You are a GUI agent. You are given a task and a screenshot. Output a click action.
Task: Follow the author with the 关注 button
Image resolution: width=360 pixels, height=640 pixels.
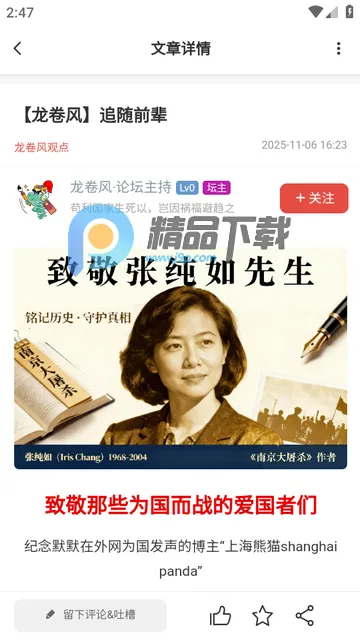pyautogui.click(x=314, y=198)
